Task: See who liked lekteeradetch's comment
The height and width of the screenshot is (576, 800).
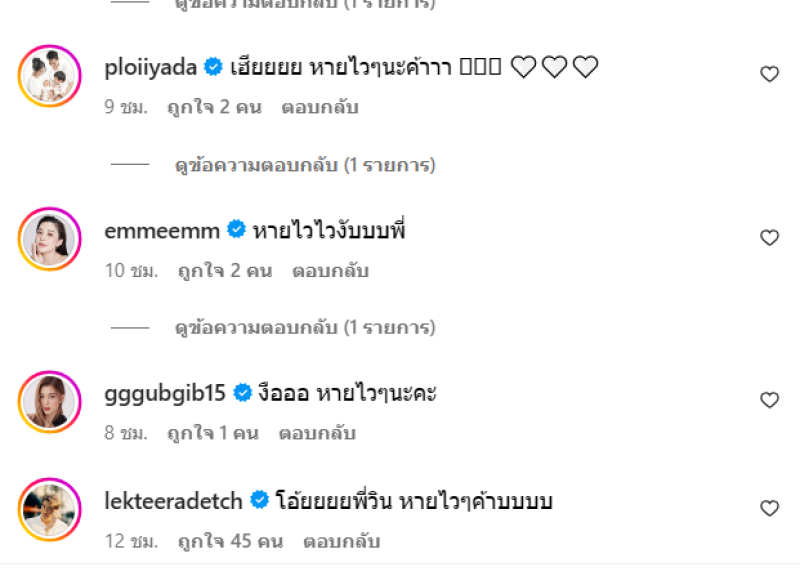Action: (231, 542)
